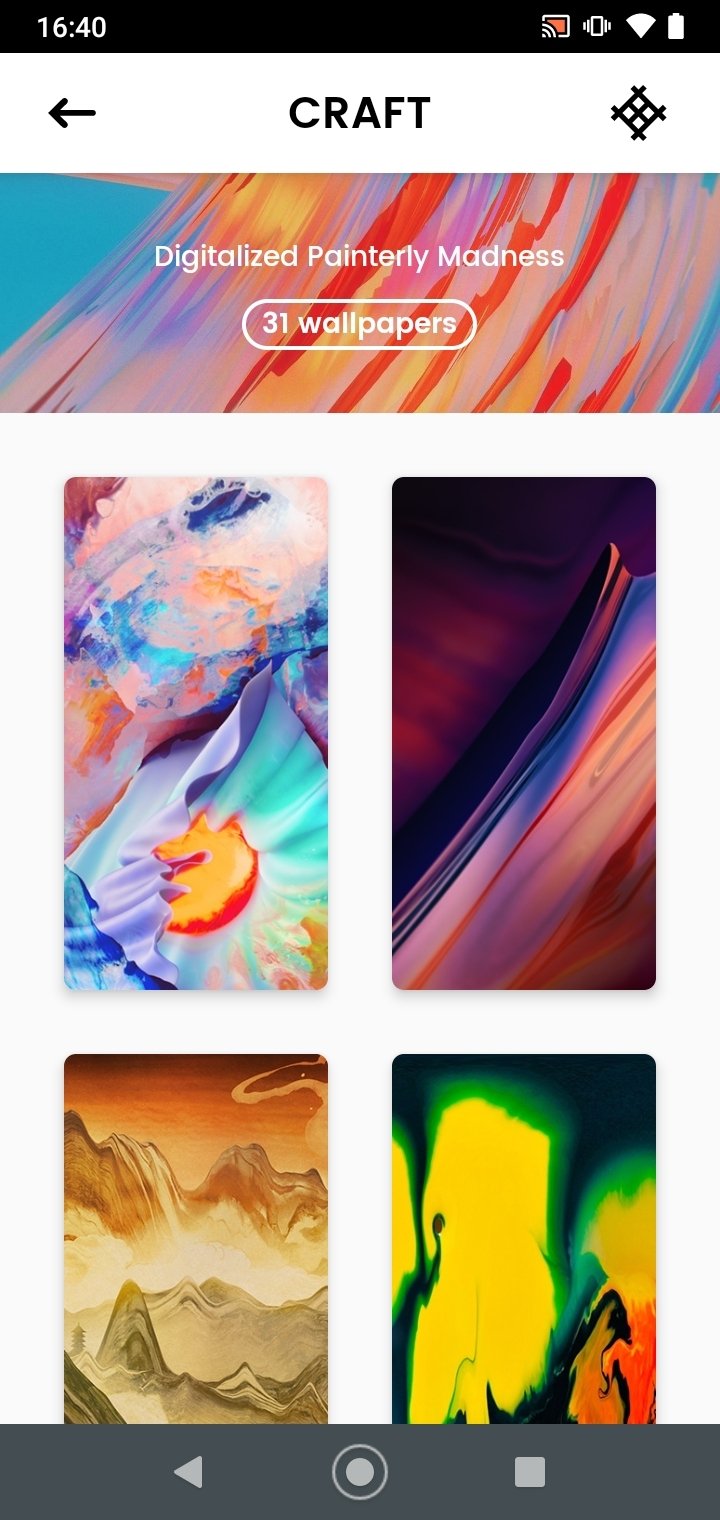Tap the system home button

pyautogui.click(x=360, y=1472)
